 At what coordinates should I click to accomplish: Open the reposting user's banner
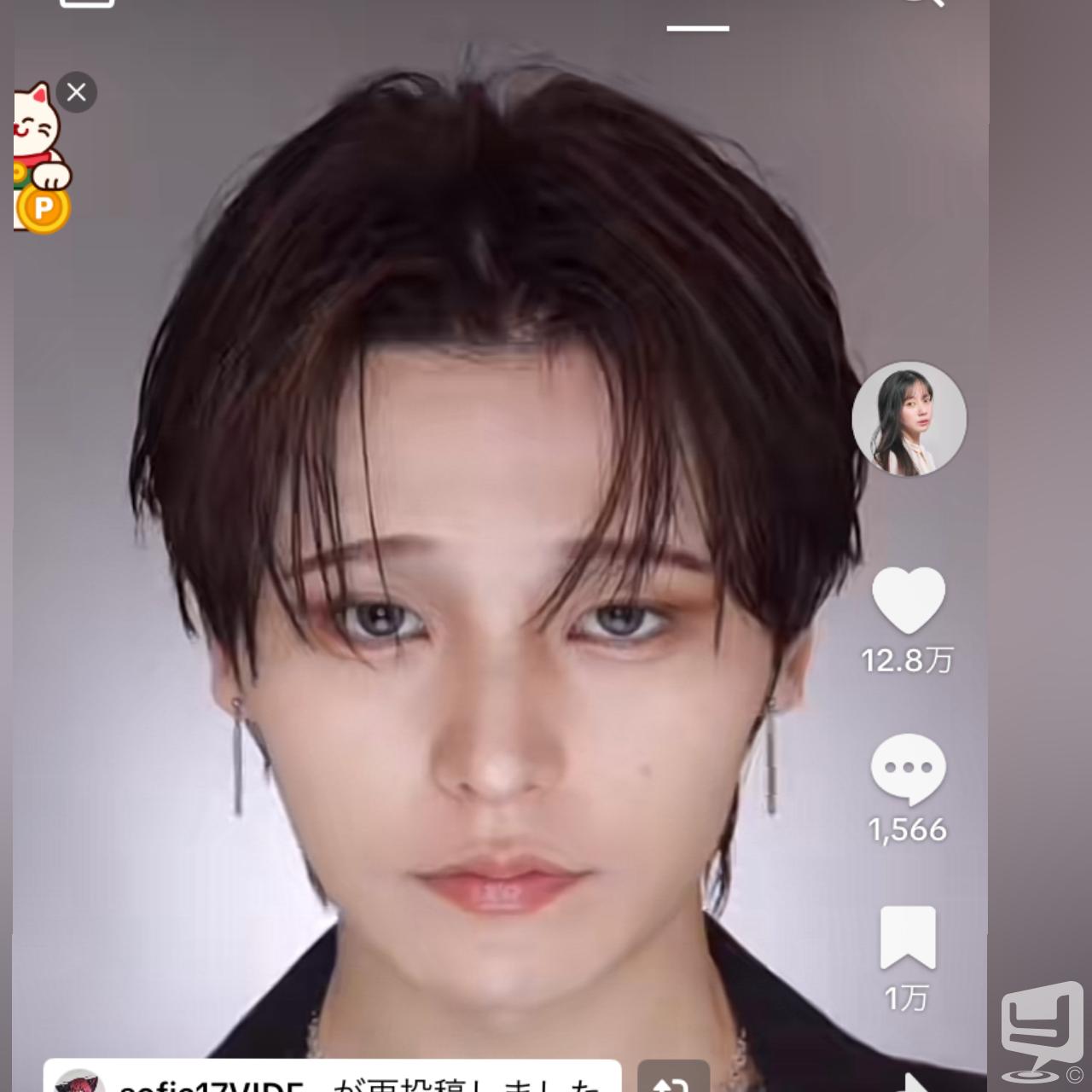333,1078
